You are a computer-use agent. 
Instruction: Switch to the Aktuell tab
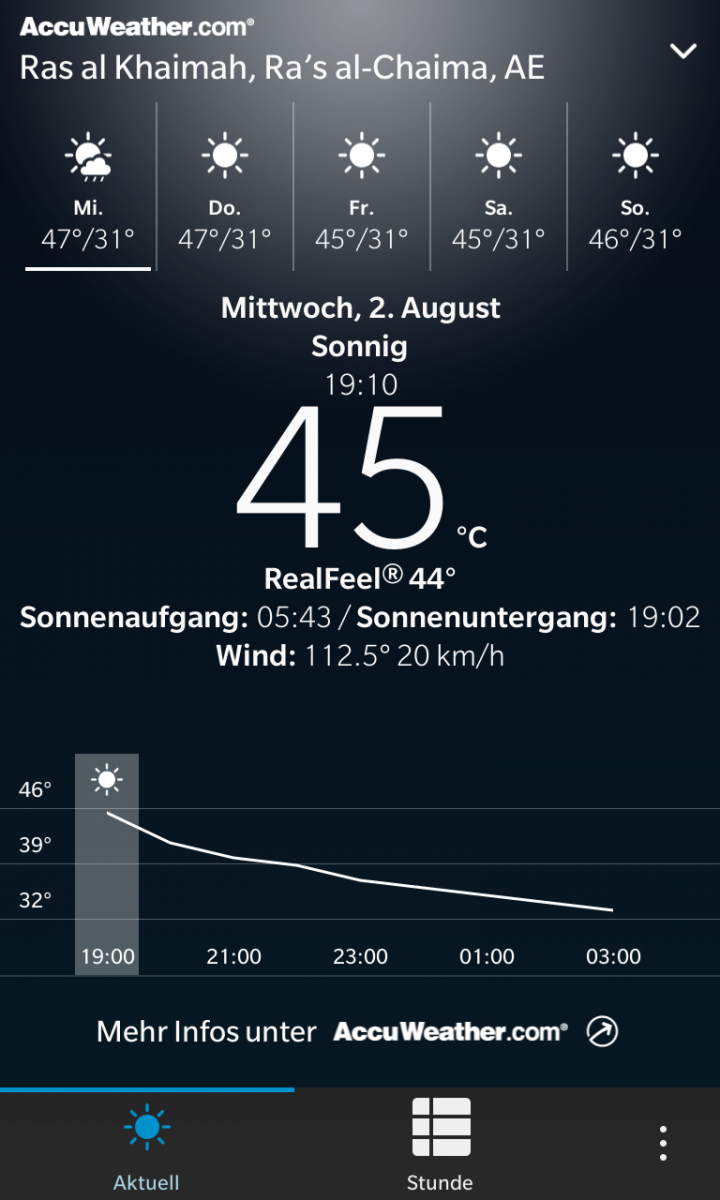(147, 1145)
